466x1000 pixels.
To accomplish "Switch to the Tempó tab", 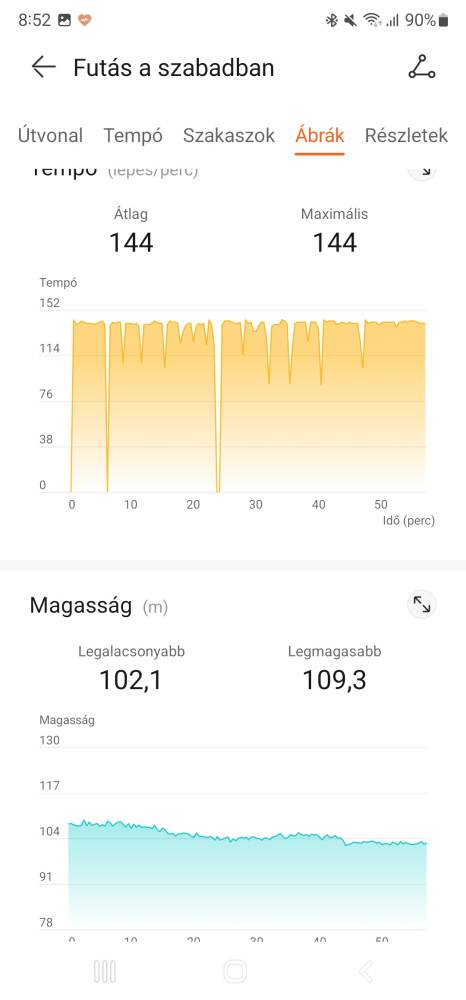I will [x=133, y=135].
